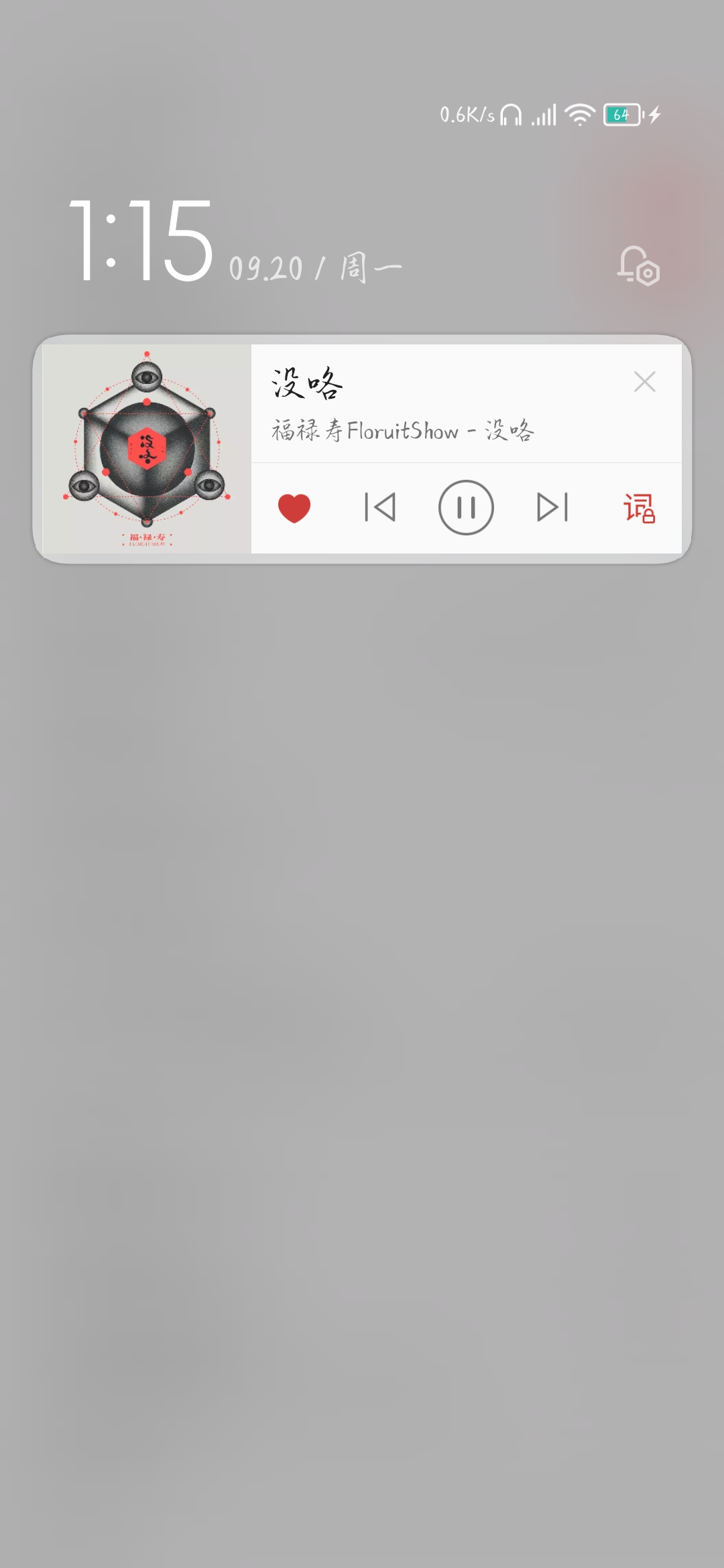Pause the song 没咯
Screen dimensions: 724x1568
click(466, 507)
